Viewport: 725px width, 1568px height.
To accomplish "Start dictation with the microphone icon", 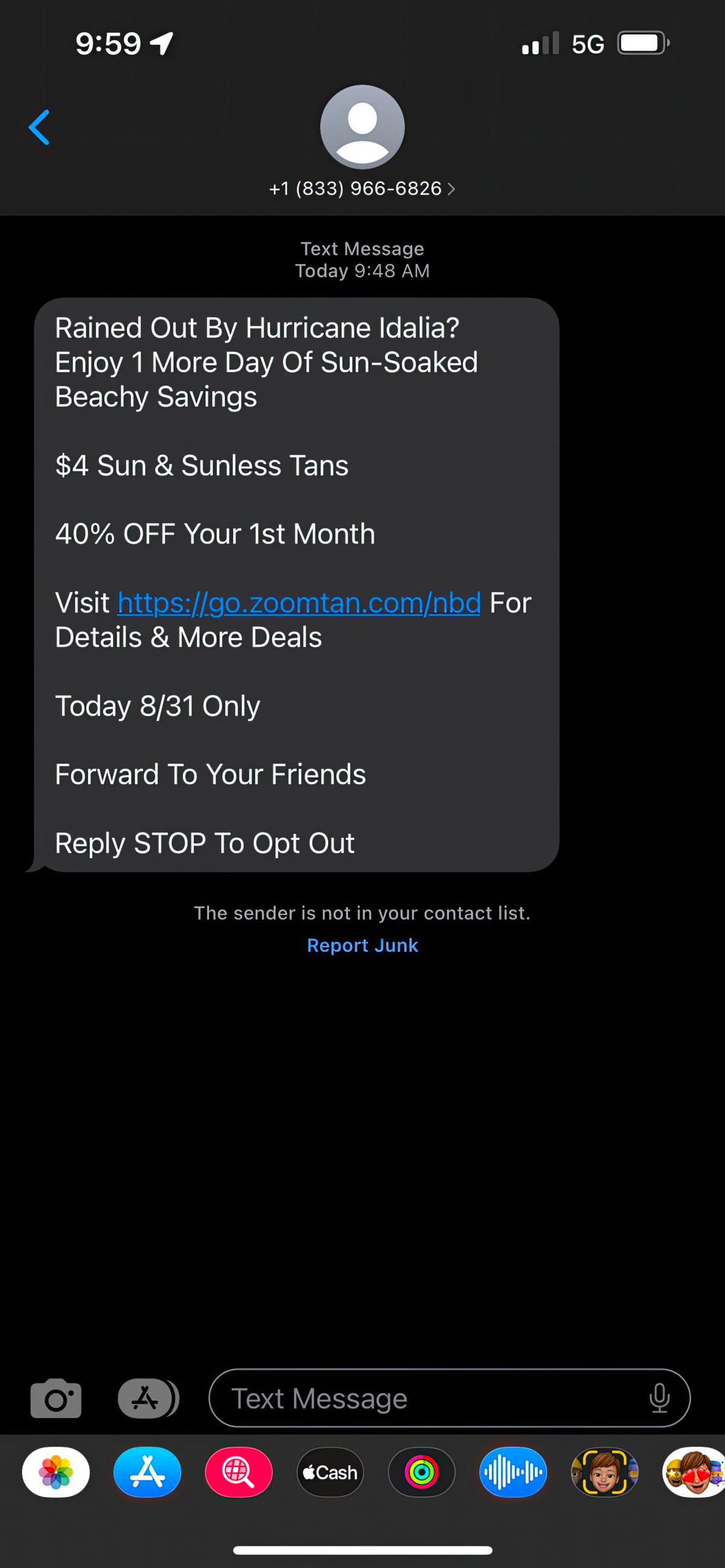I will [x=659, y=1398].
